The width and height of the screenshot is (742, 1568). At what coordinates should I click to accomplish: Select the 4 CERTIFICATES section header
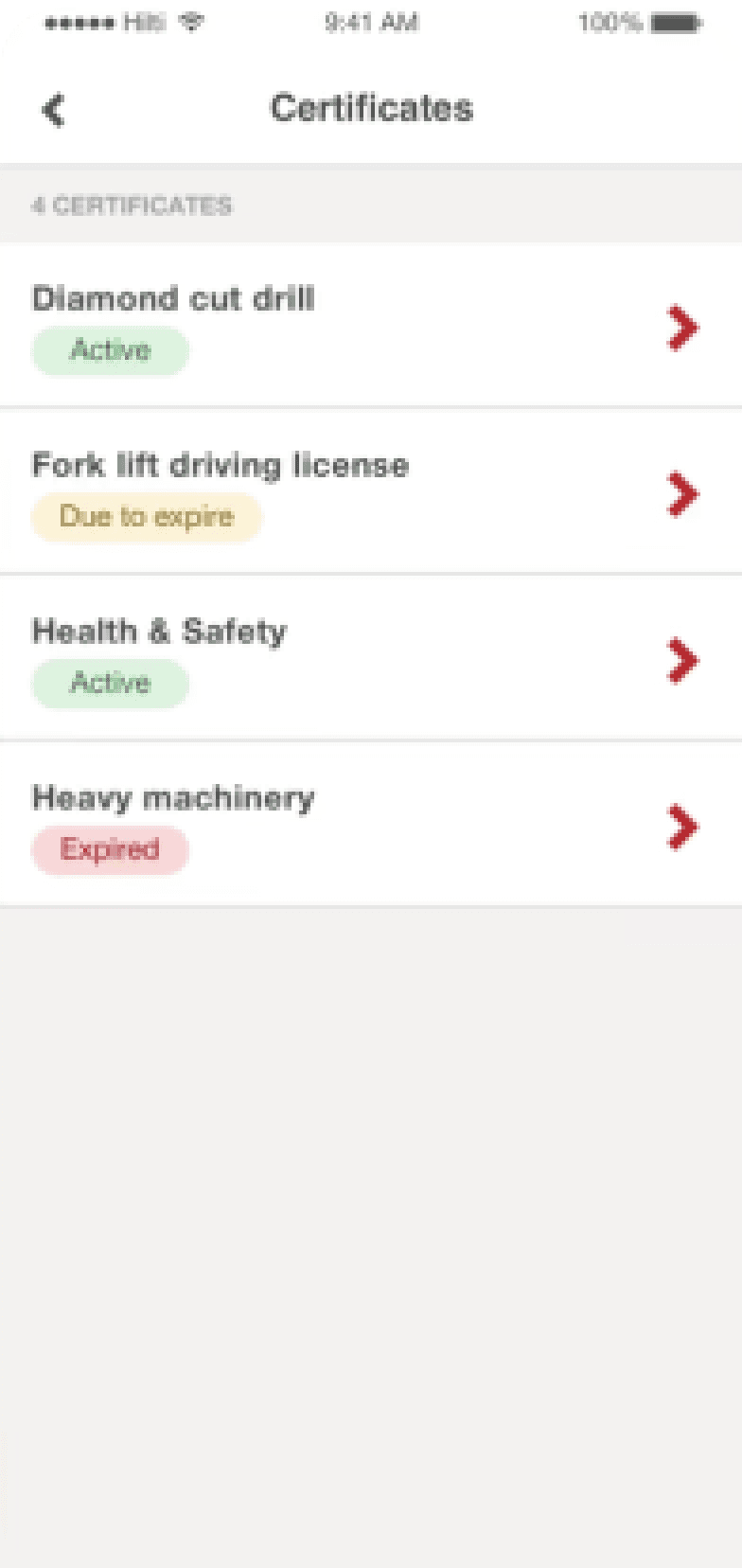pyautogui.click(x=133, y=205)
